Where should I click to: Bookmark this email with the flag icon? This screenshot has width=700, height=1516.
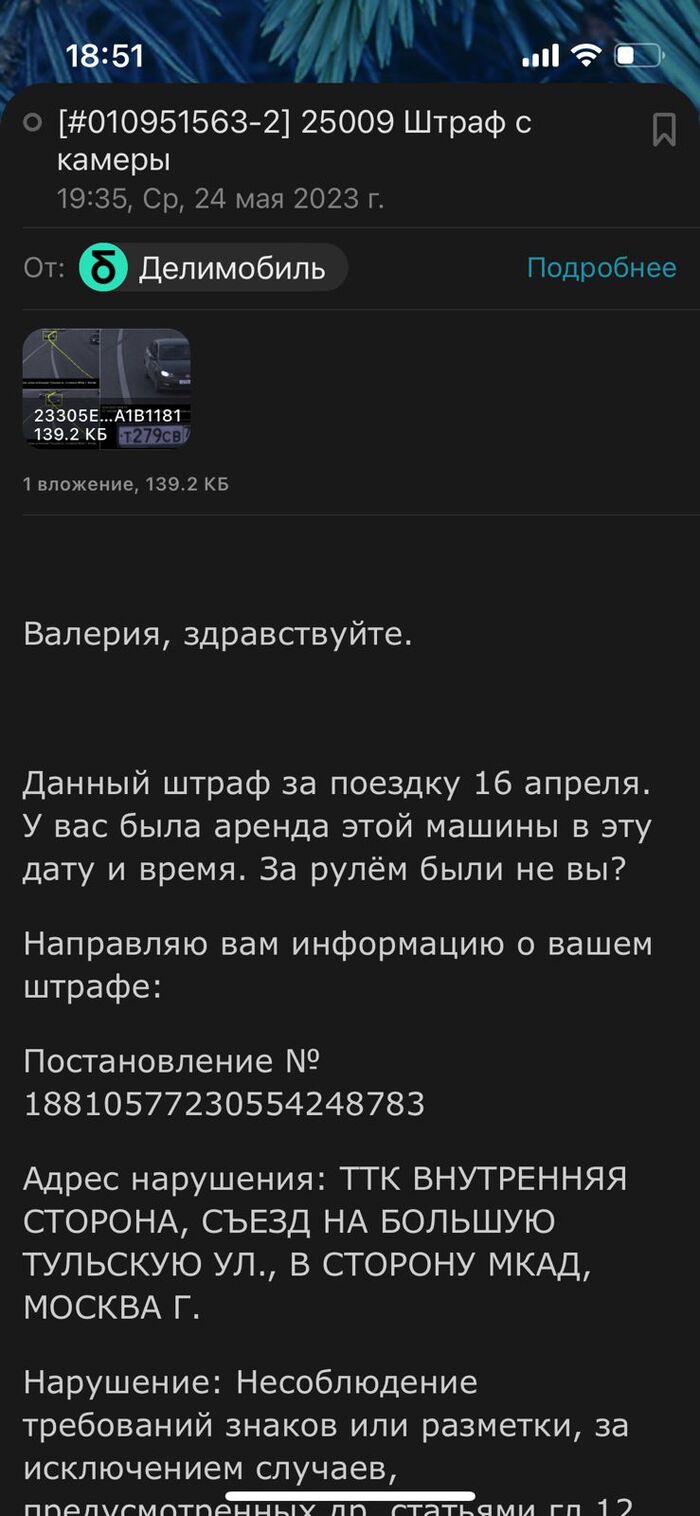664,130
